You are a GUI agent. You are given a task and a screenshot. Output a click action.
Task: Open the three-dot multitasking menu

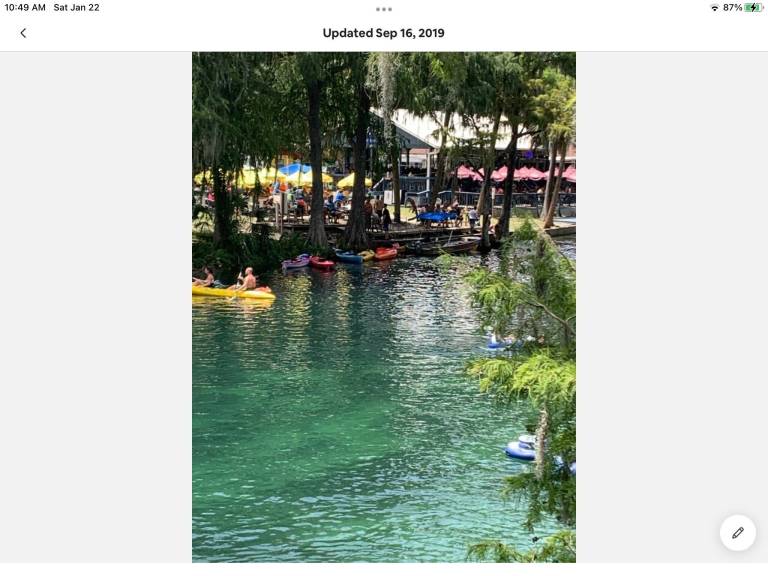[384, 9]
